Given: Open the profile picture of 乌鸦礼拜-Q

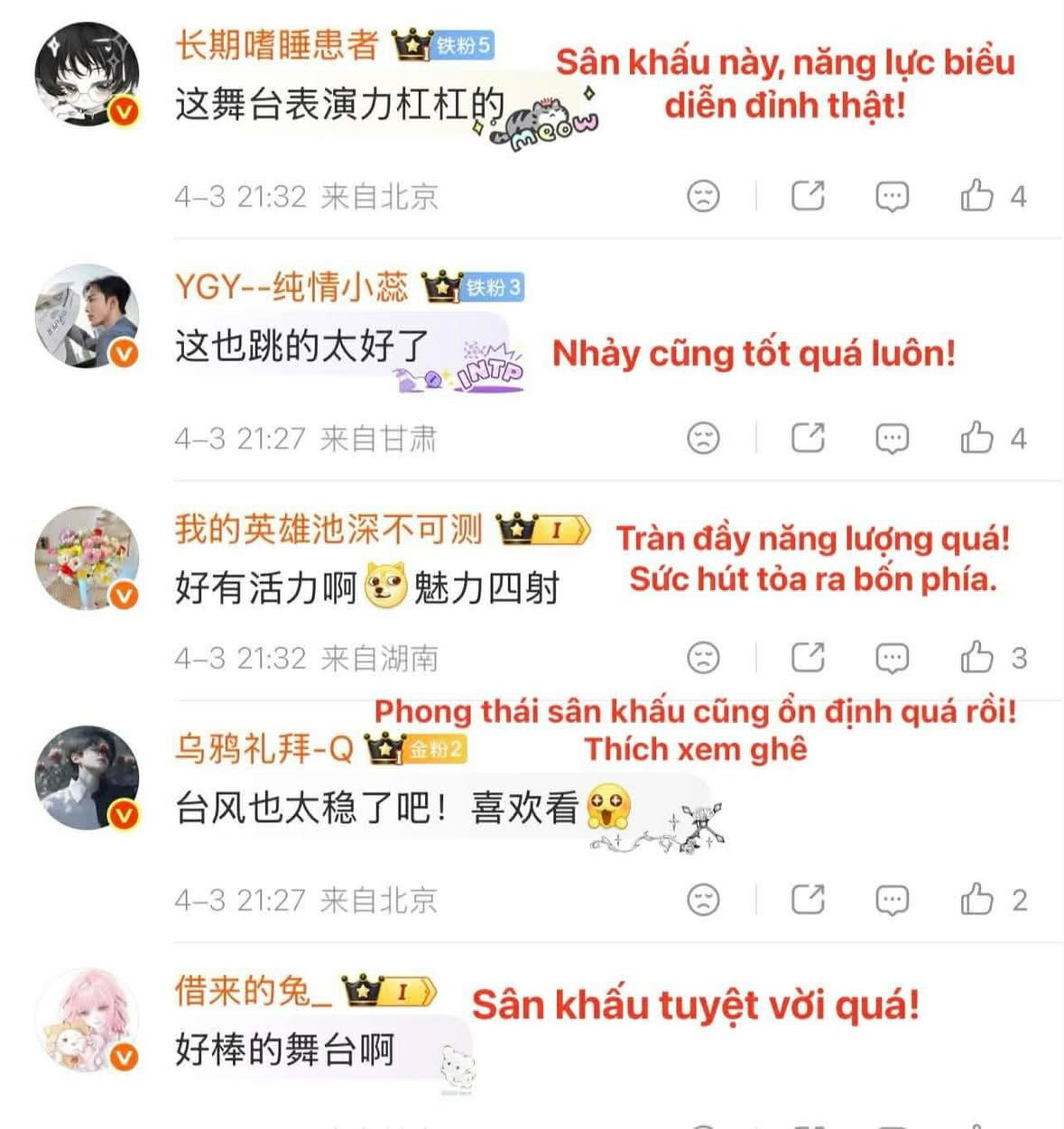Looking at the screenshot, I should tap(87, 777).
